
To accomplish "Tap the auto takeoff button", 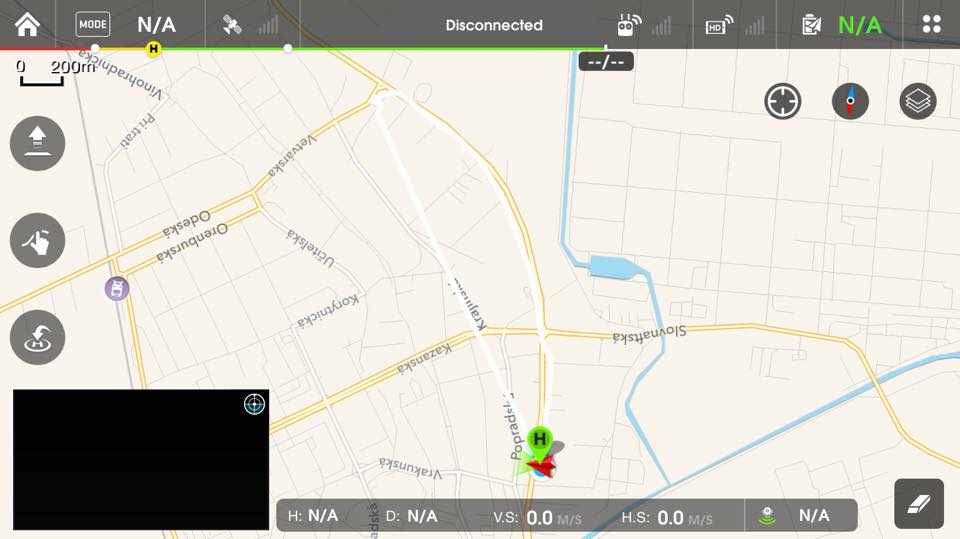I will [x=38, y=144].
